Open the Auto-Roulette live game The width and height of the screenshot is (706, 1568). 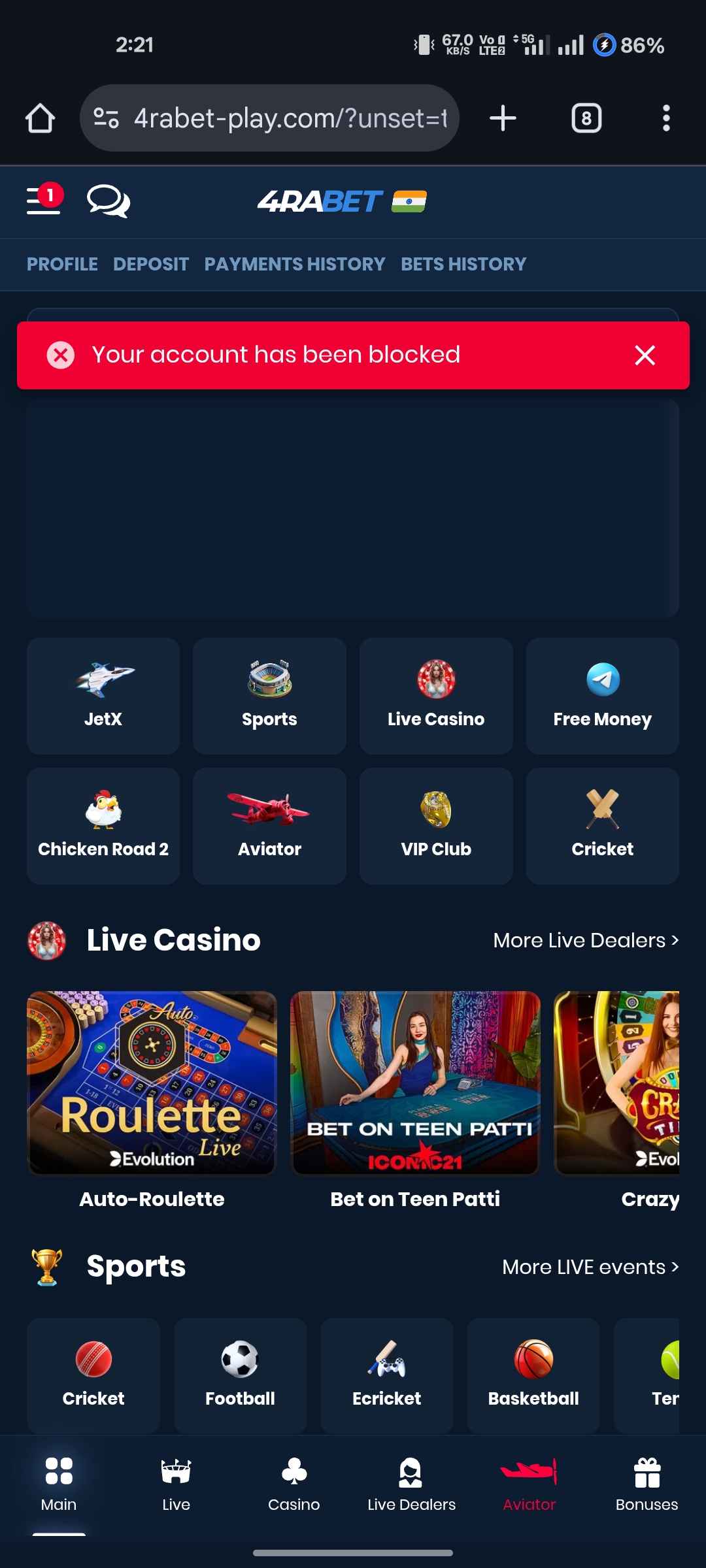152,1083
